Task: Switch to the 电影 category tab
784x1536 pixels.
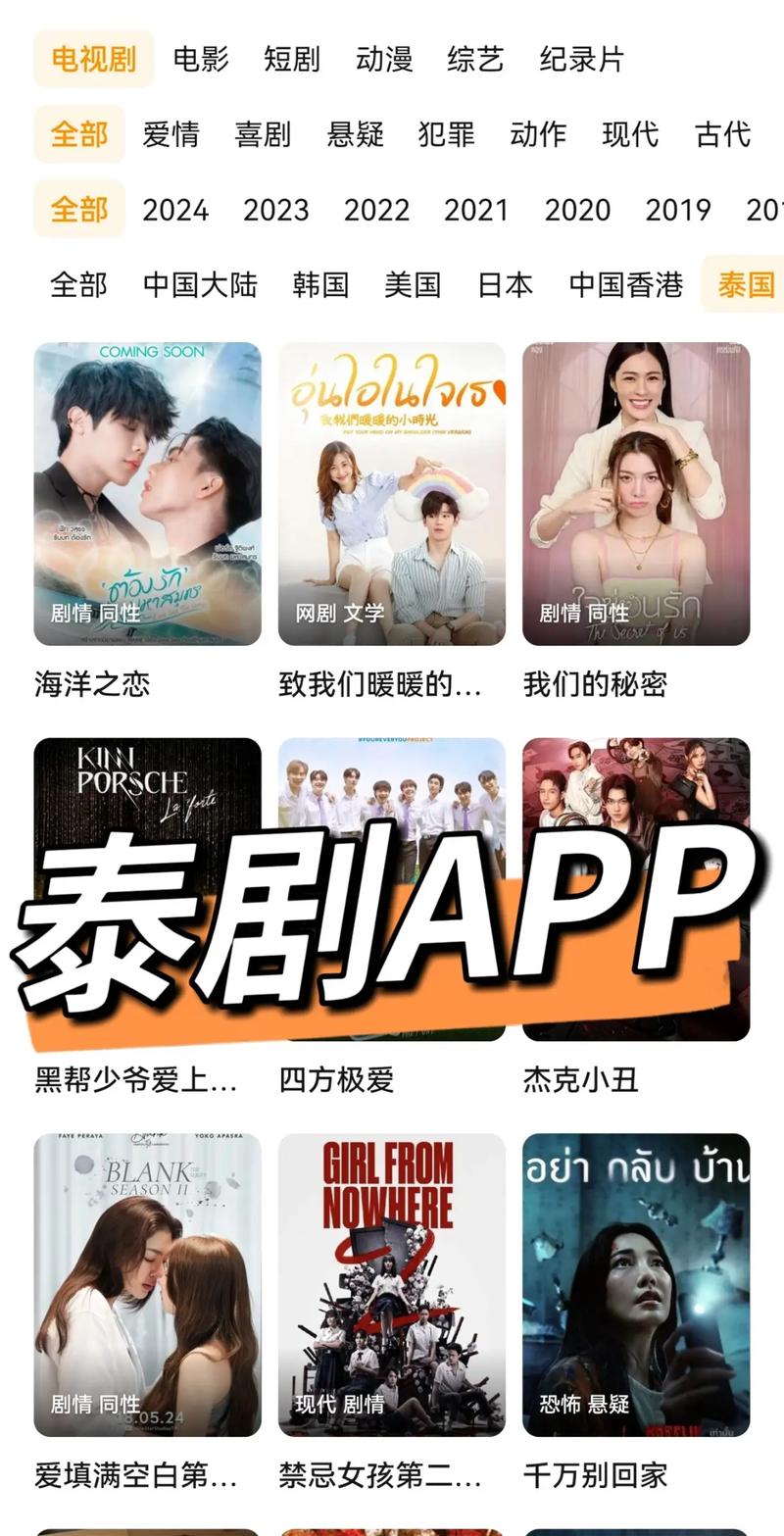Action: 199,60
